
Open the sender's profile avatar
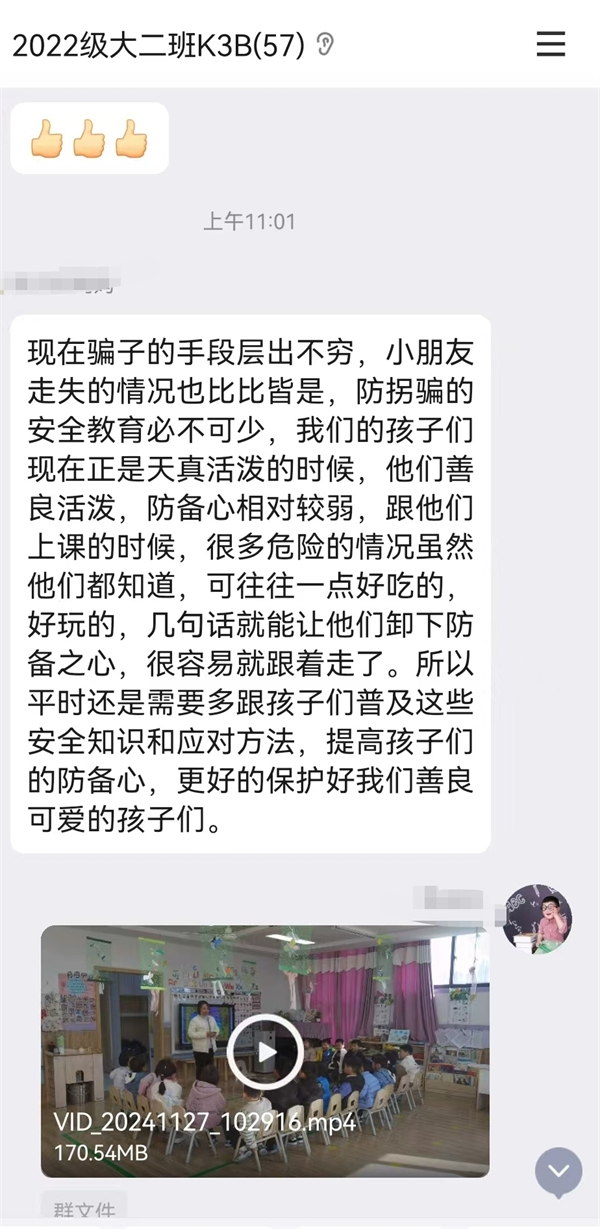tap(537, 919)
